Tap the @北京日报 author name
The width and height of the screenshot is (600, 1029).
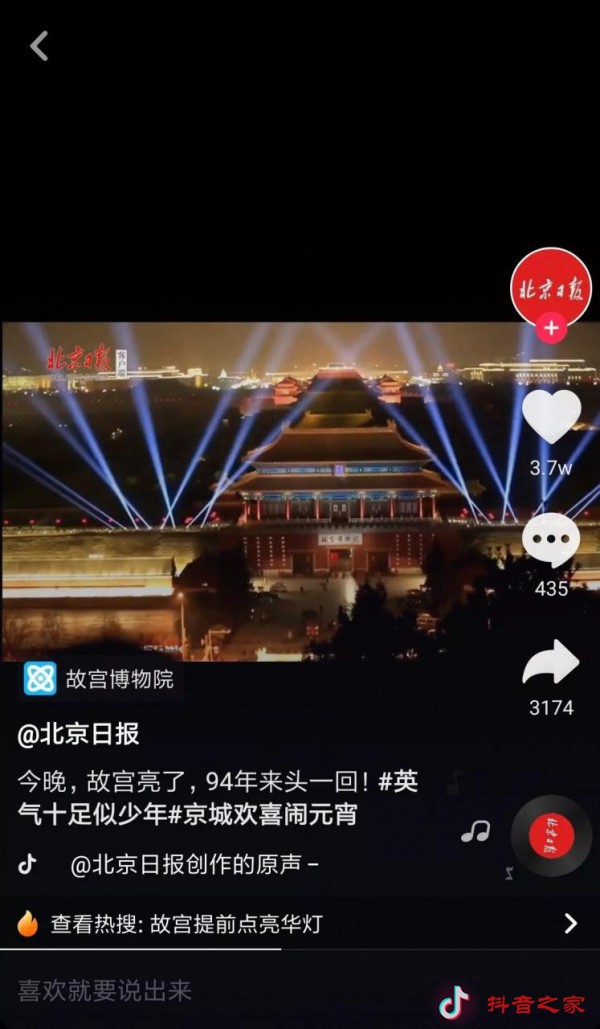79,734
